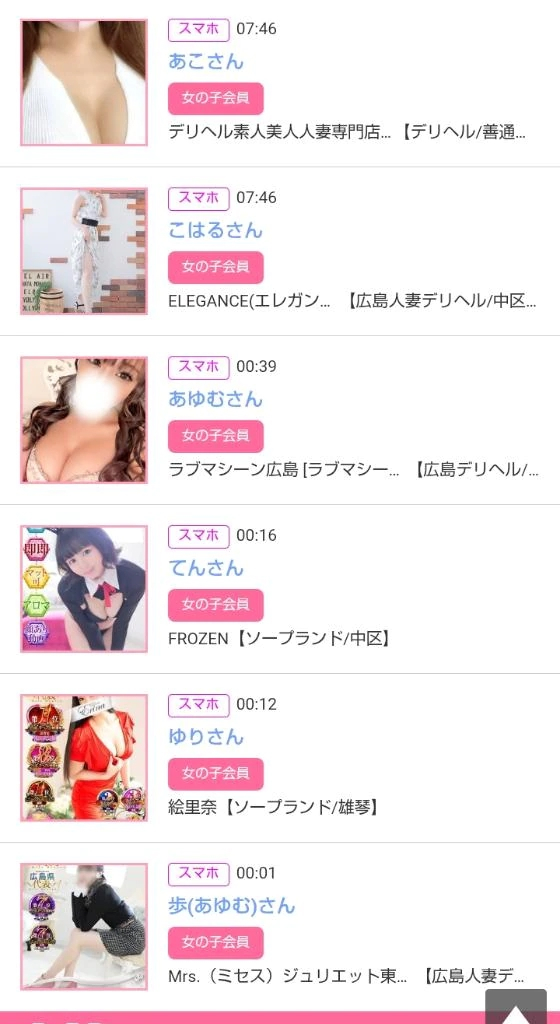Open あこさん profile link
The image size is (560, 1024).
tap(206, 61)
